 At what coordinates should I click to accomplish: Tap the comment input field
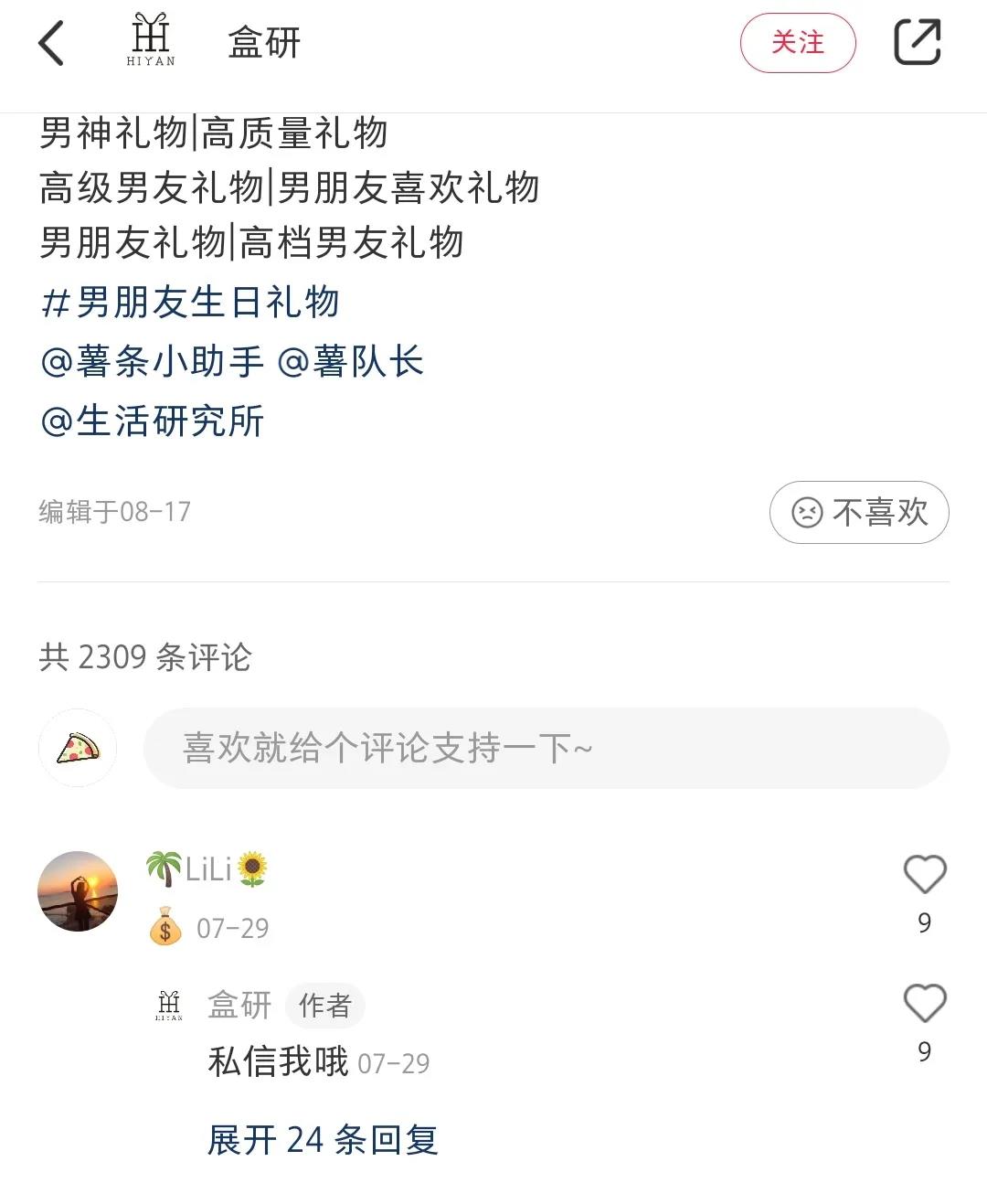click(x=546, y=748)
